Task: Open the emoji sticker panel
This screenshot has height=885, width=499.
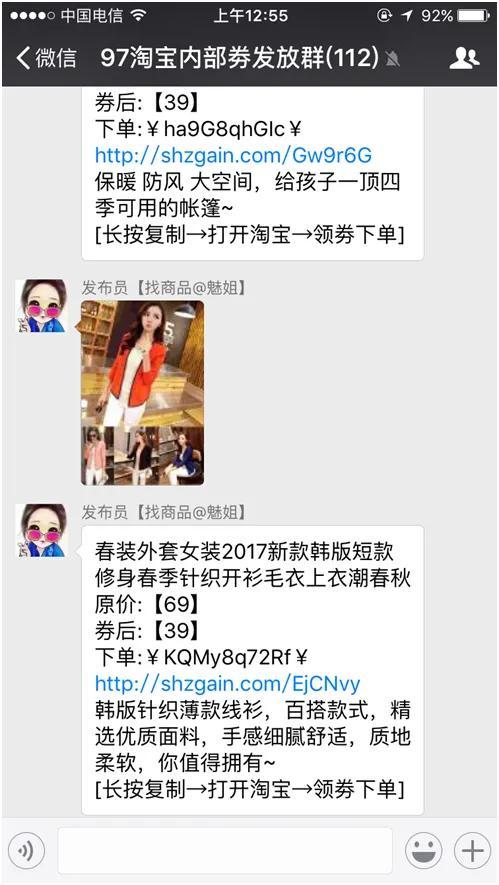Action: [x=423, y=851]
